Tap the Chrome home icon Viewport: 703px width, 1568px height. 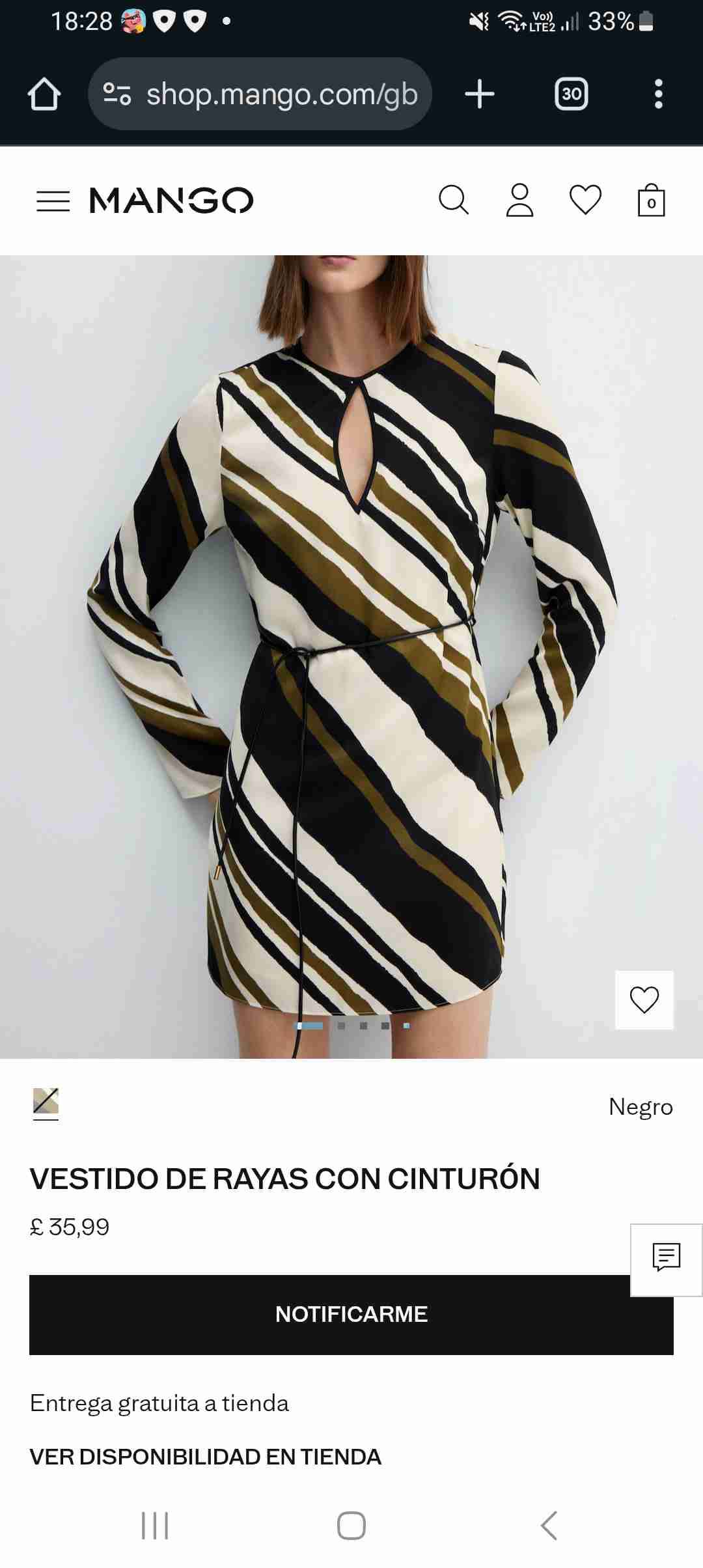(43, 95)
